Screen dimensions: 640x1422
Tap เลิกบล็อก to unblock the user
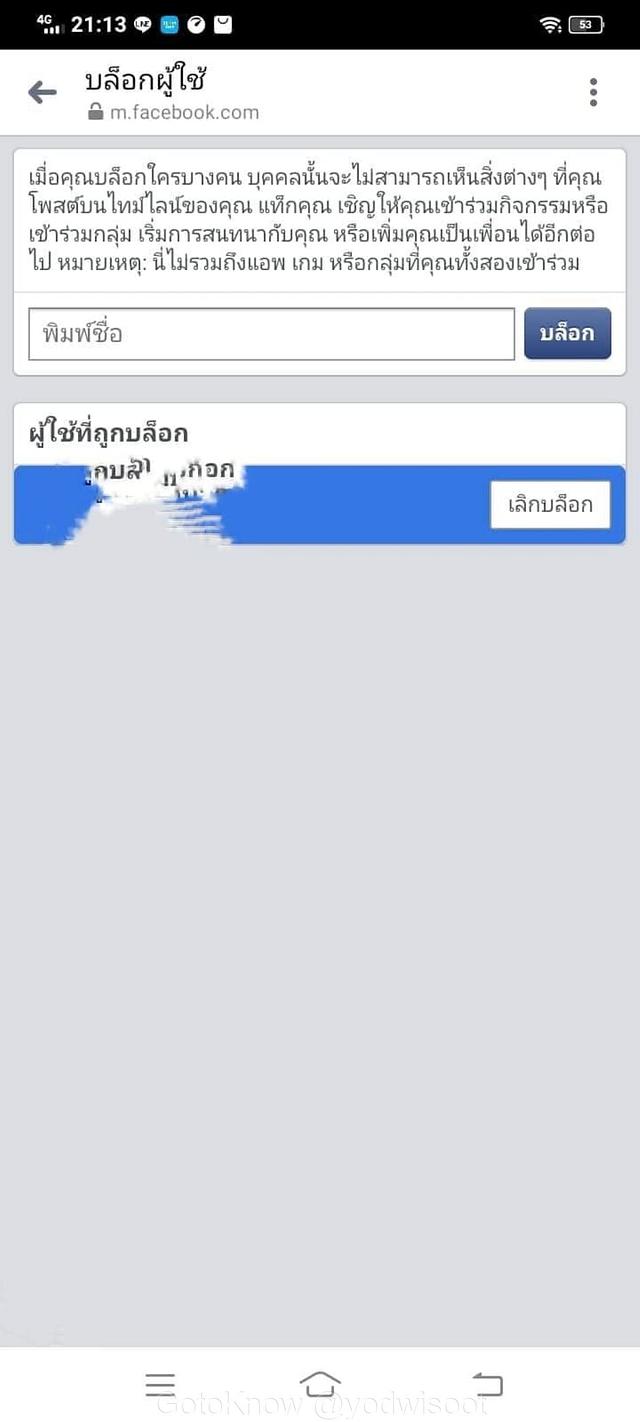point(550,504)
